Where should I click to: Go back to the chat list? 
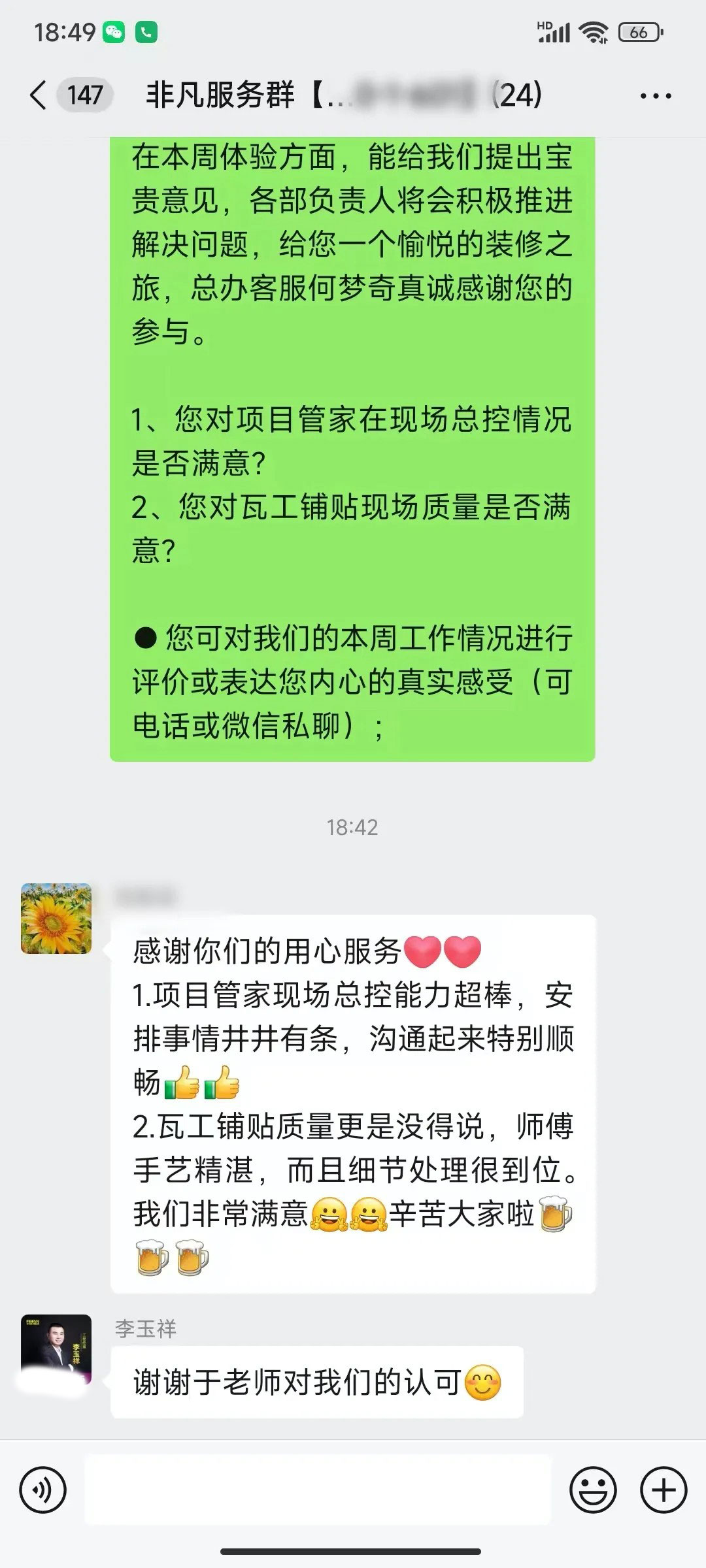click(39, 95)
